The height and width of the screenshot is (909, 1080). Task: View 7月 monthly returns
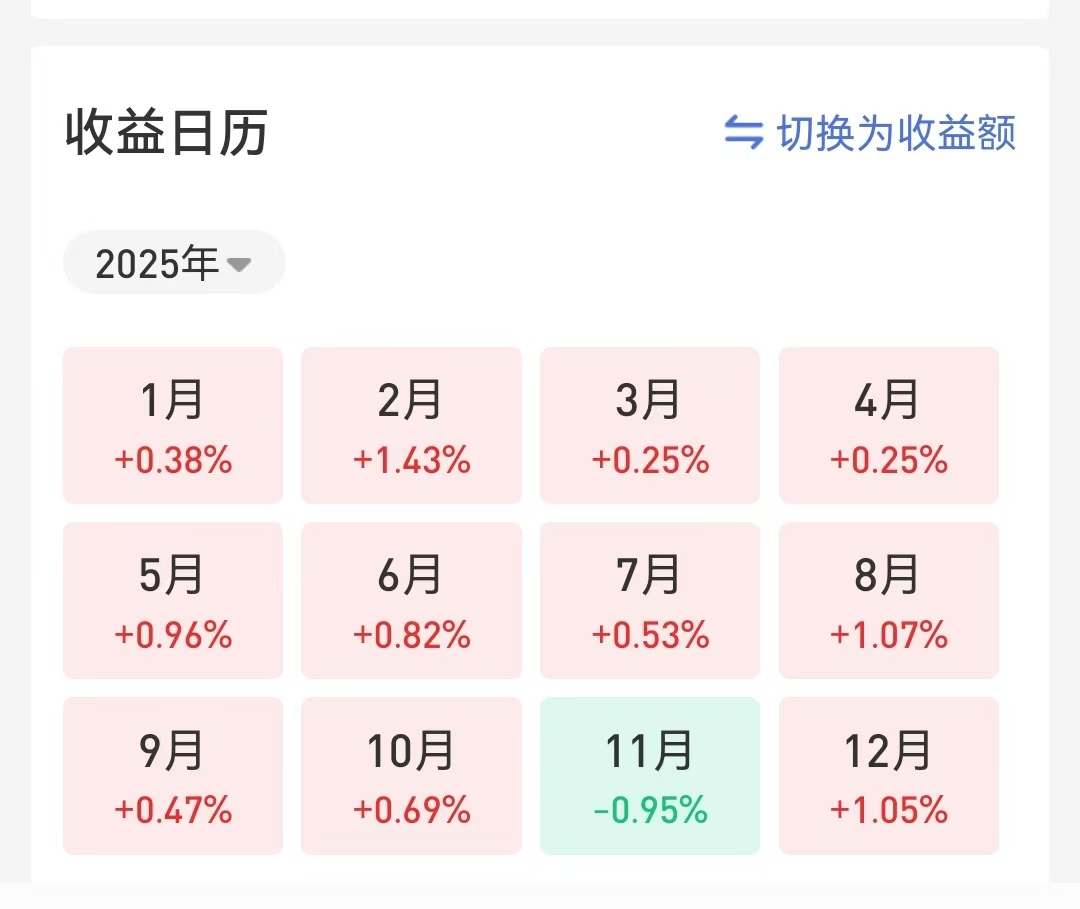pos(650,600)
